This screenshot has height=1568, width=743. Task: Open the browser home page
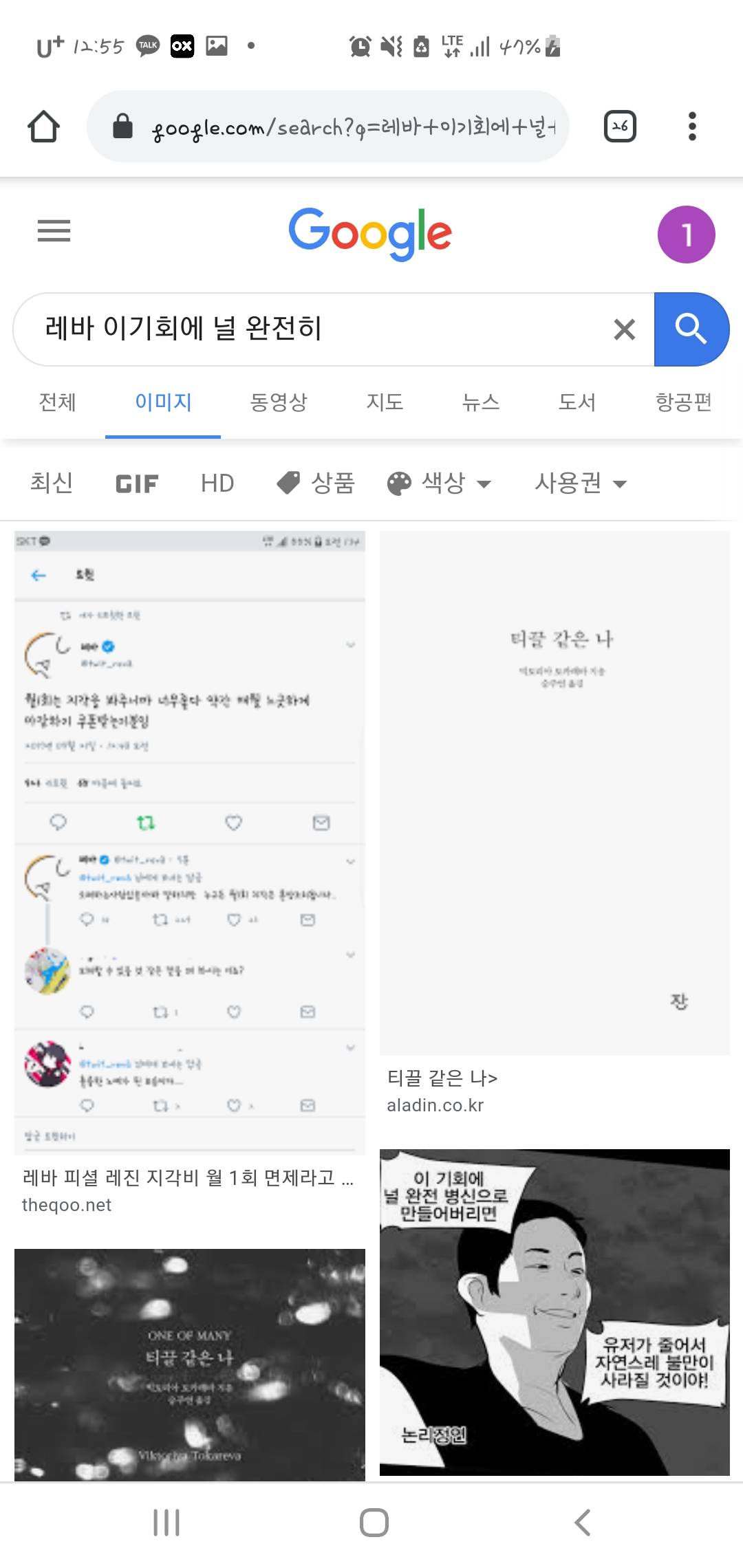tap(43, 127)
